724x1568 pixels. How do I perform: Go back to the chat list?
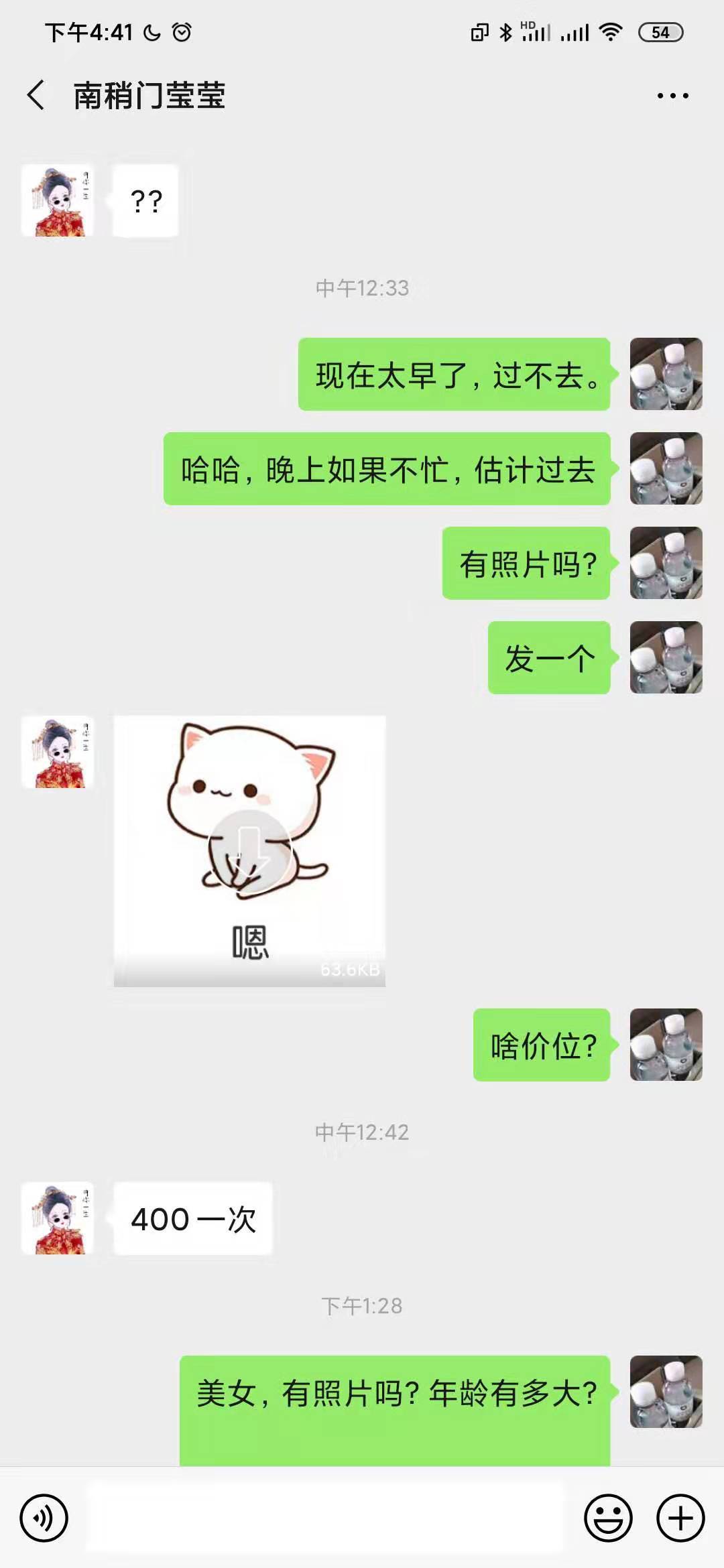tap(37, 95)
